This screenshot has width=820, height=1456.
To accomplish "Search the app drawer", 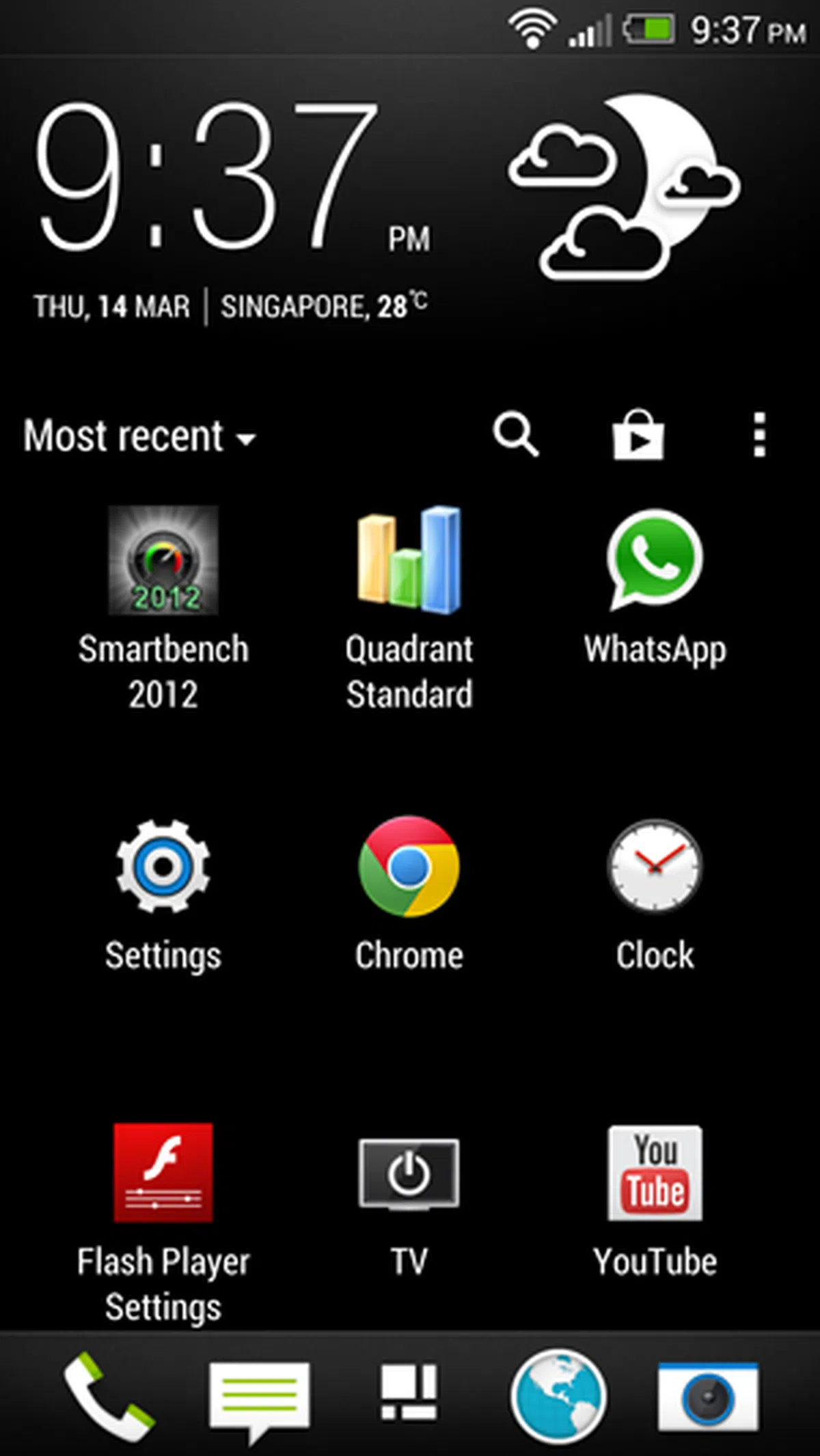I will pos(516,434).
